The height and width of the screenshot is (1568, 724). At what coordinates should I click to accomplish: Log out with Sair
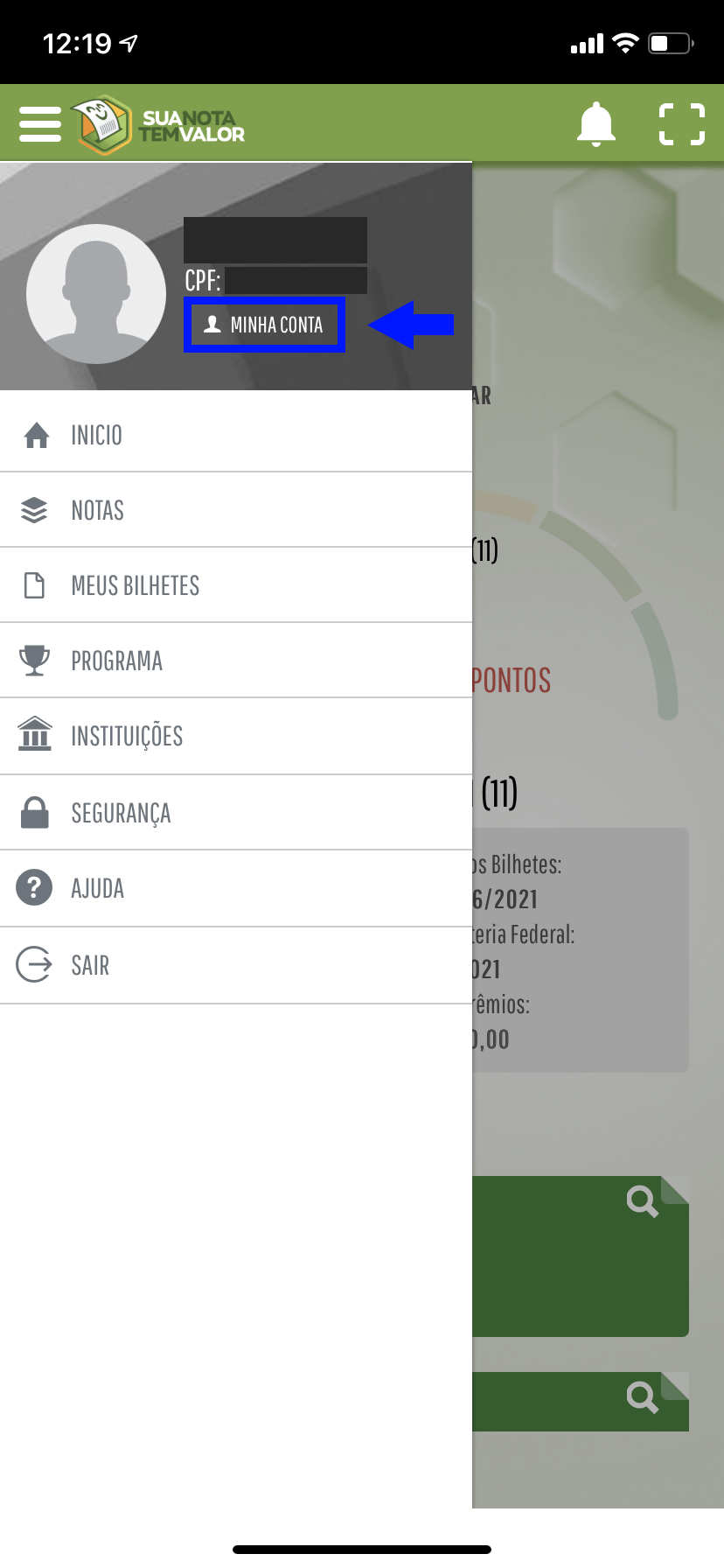pos(90,965)
